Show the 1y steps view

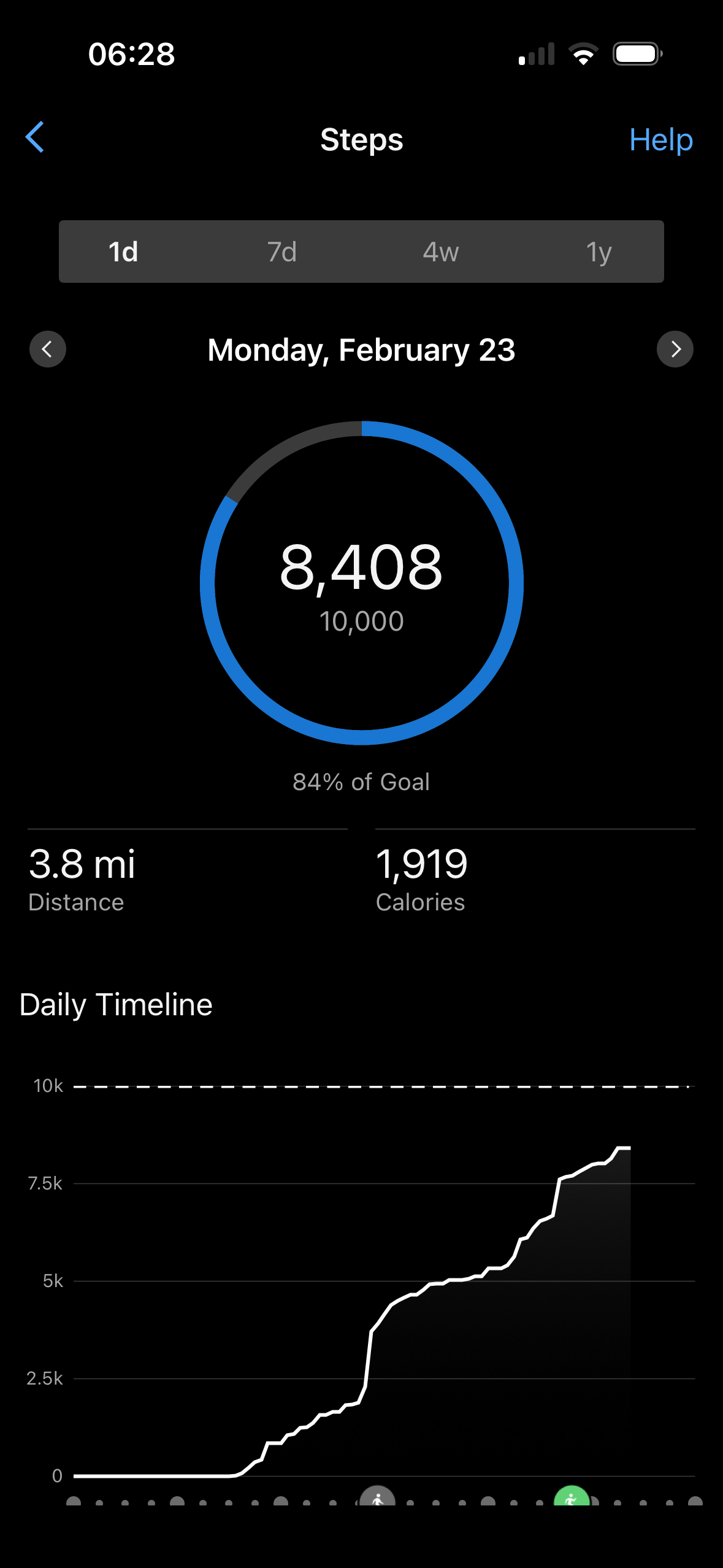click(599, 252)
